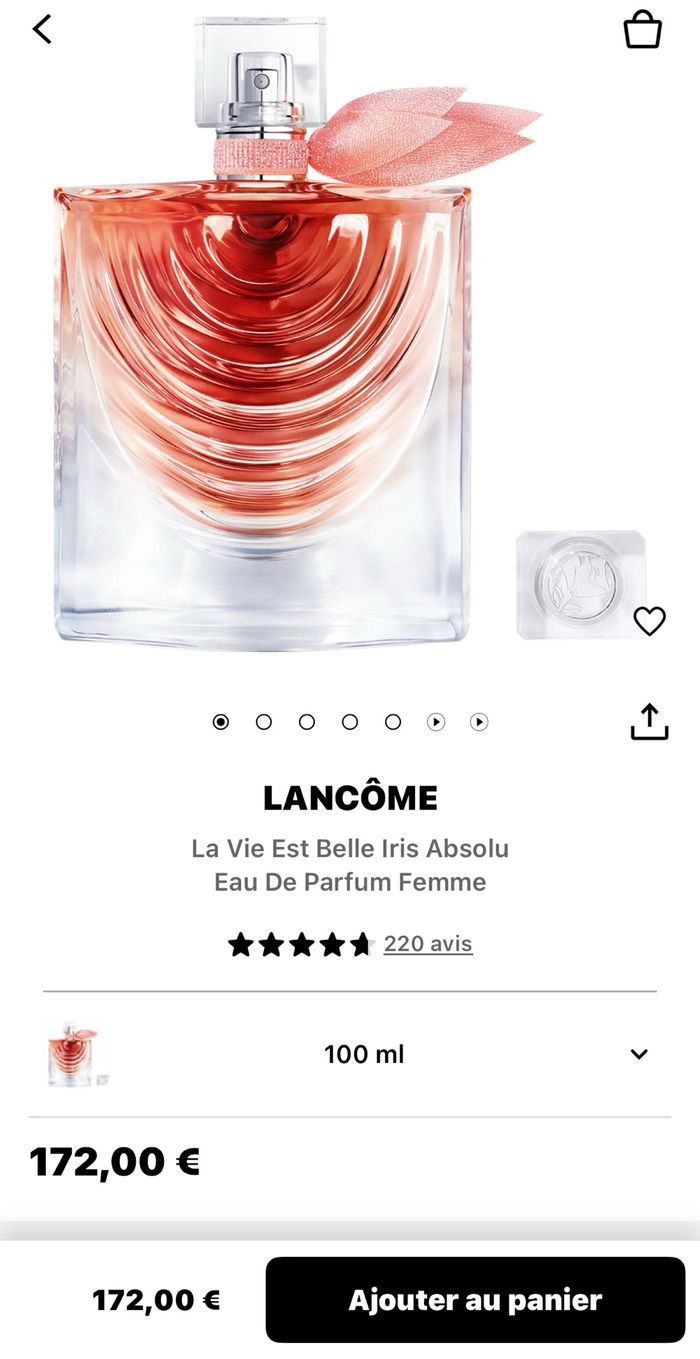The height and width of the screenshot is (1359, 700).
Task: Add perfume to favorites with heart
Action: point(649,621)
